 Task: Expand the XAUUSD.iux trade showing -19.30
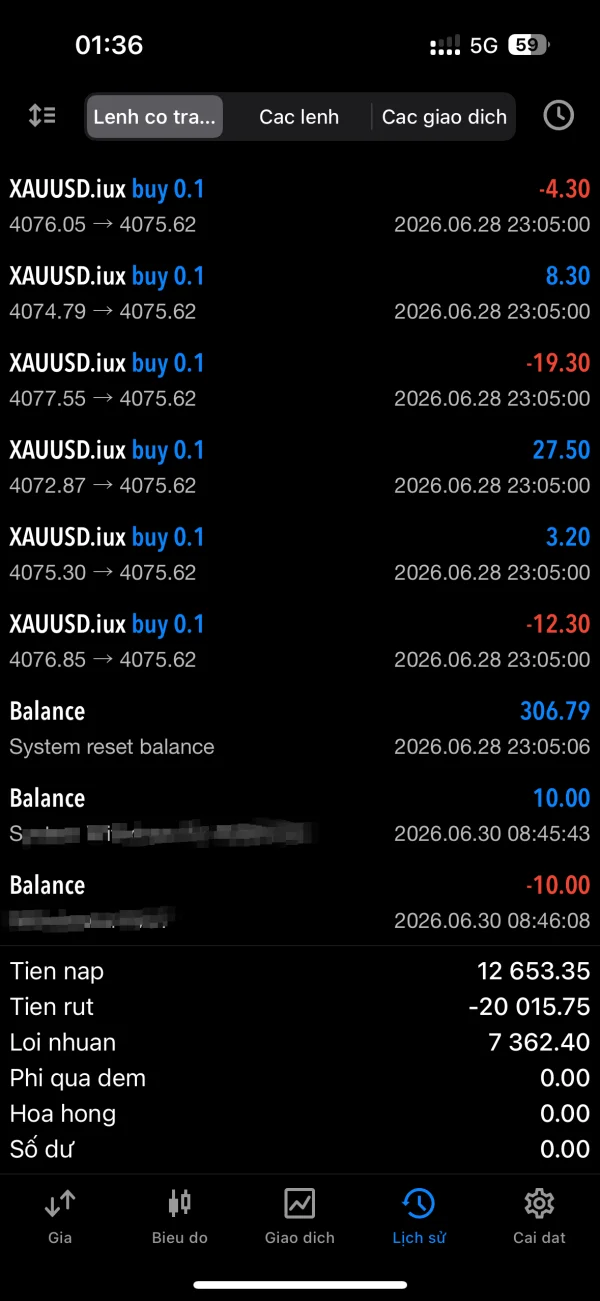pos(300,380)
